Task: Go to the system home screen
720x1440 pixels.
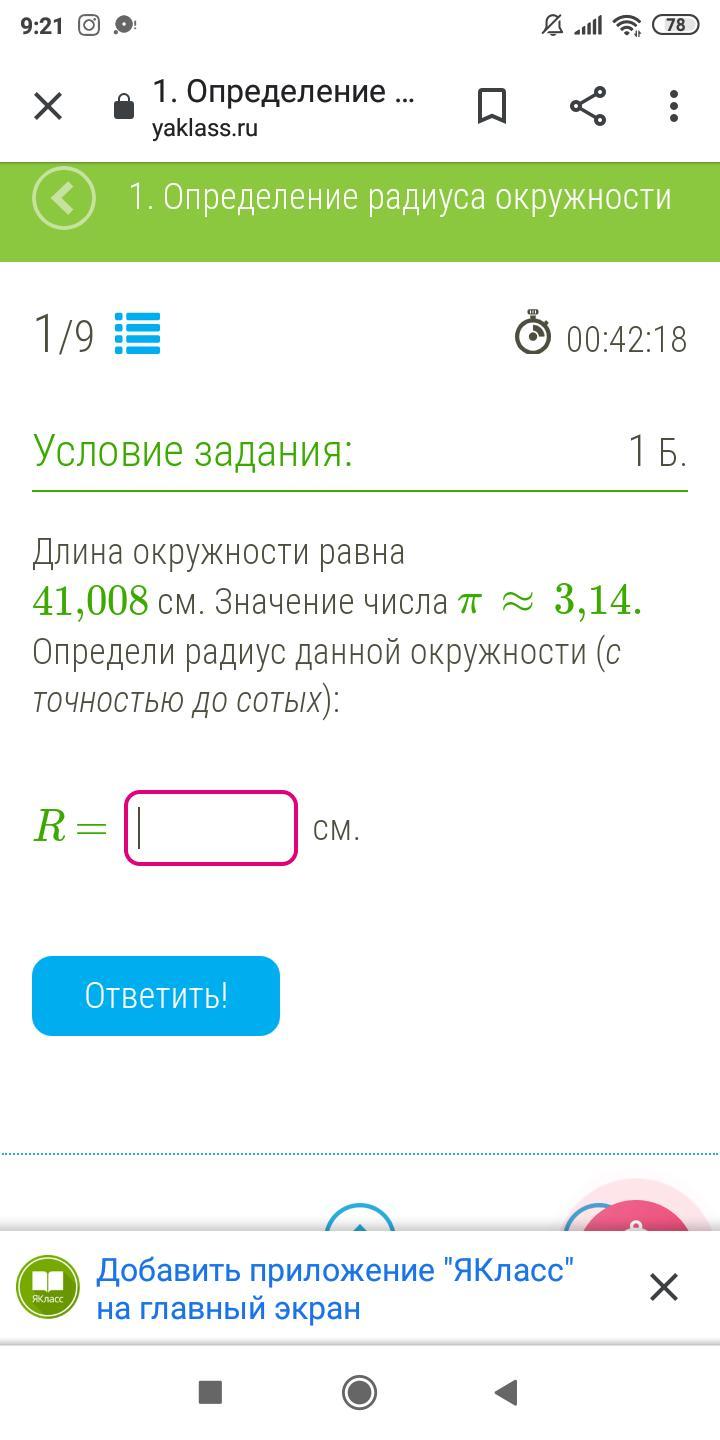Action: [359, 1392]
